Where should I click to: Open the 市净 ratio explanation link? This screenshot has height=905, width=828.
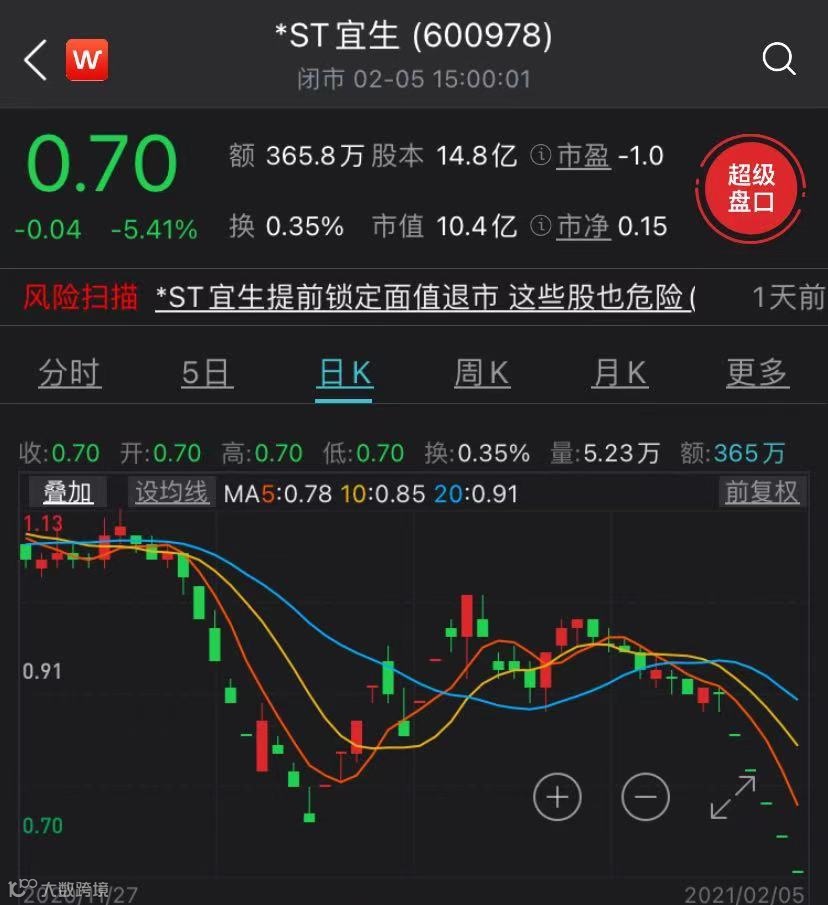582,227
